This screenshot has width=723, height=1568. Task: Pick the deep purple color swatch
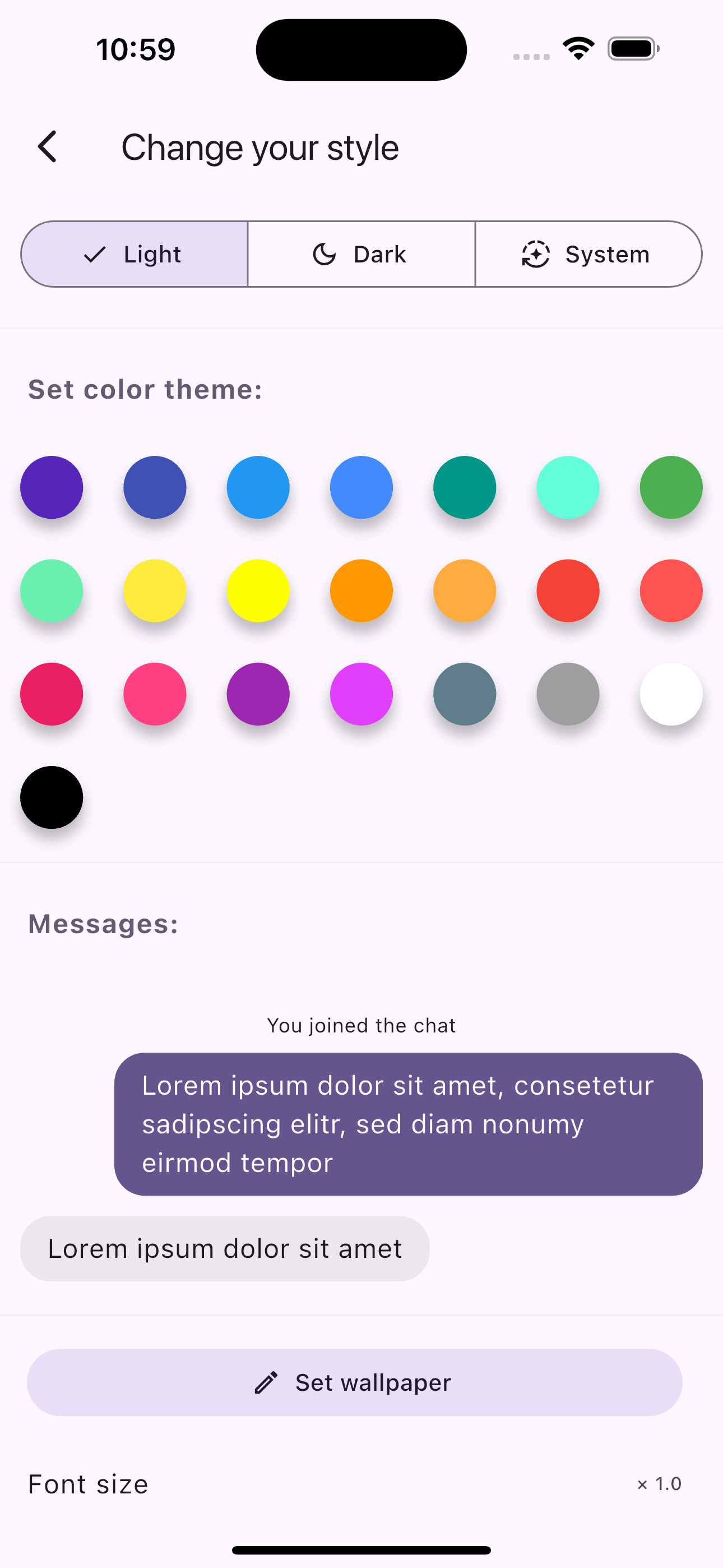(x=52, y=487)
